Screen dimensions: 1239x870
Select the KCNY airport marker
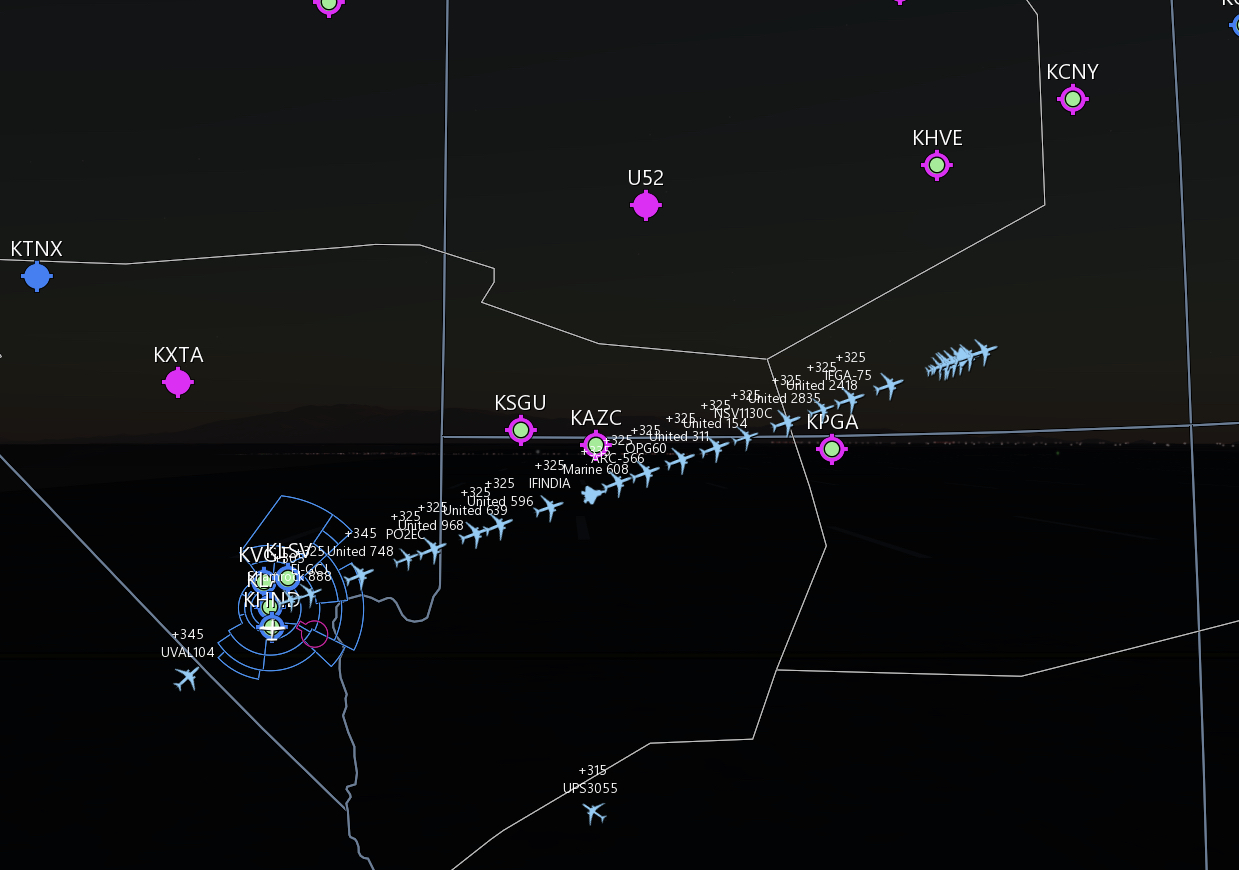(1072, 99)
